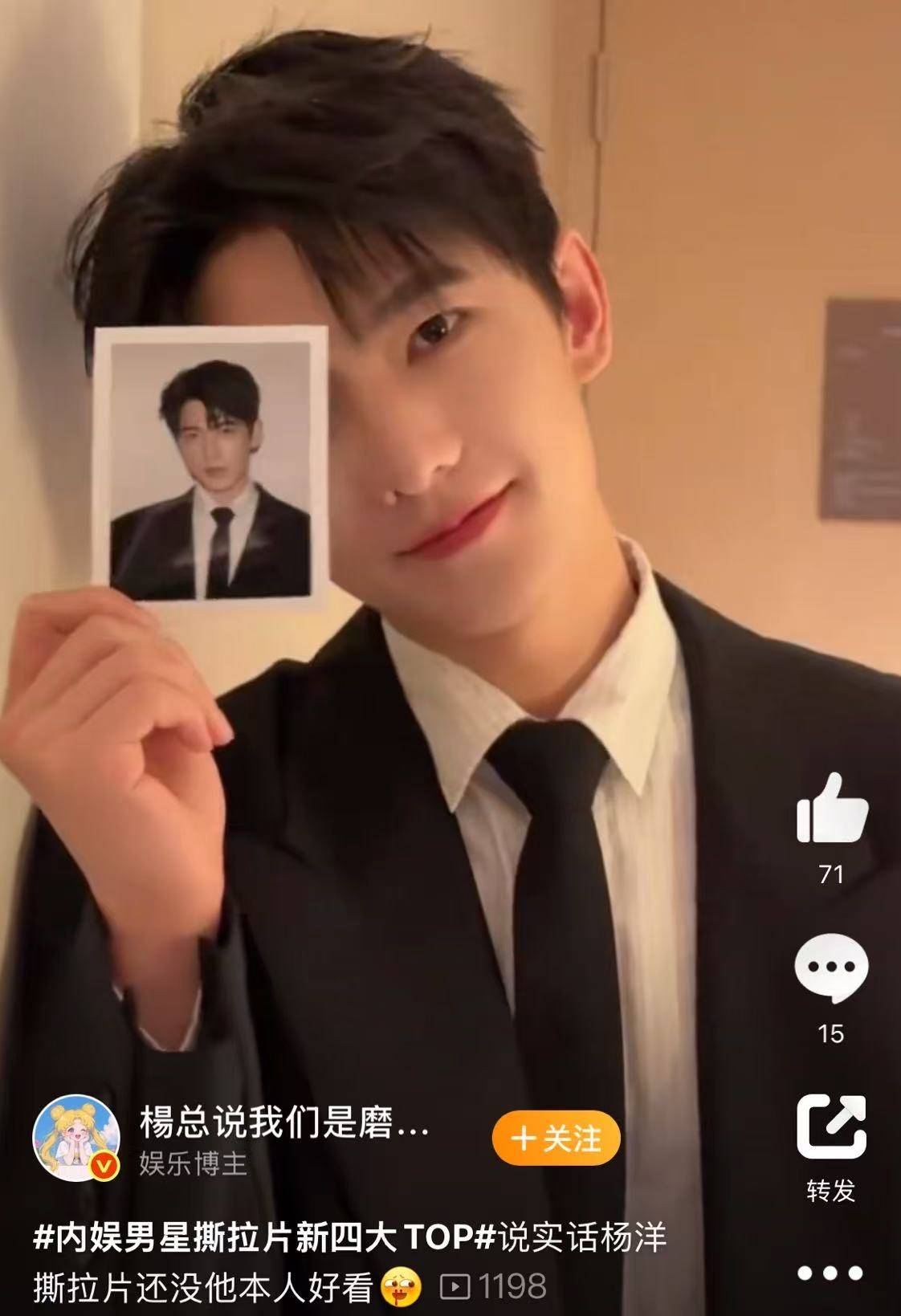Screen dimensions: 901x1316
Task: Like this video with thumbs up
Action: pos(831,809)
